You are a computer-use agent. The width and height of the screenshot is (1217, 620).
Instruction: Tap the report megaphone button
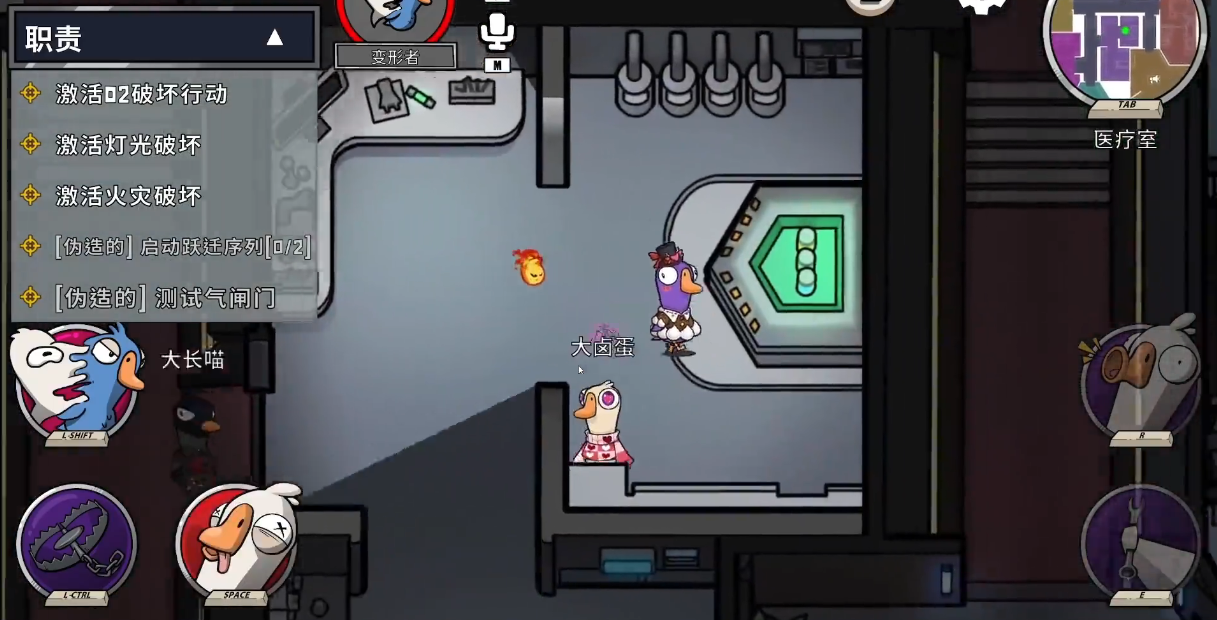pos(1141,380)
